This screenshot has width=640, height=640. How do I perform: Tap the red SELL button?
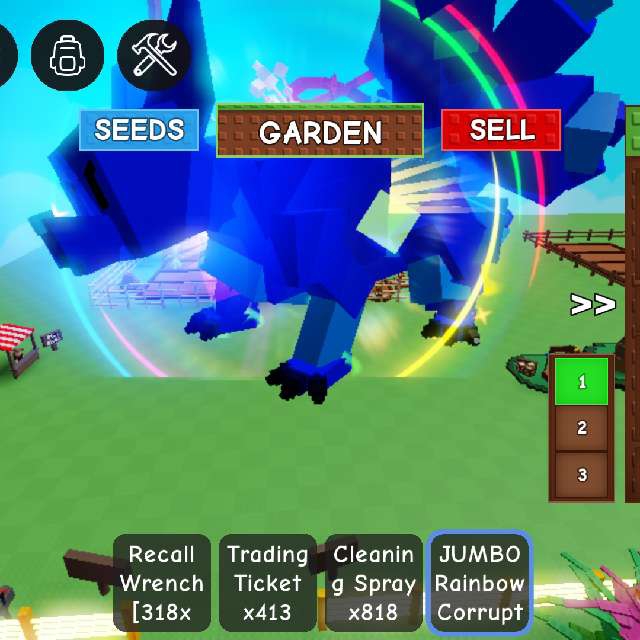click(501, 130)
